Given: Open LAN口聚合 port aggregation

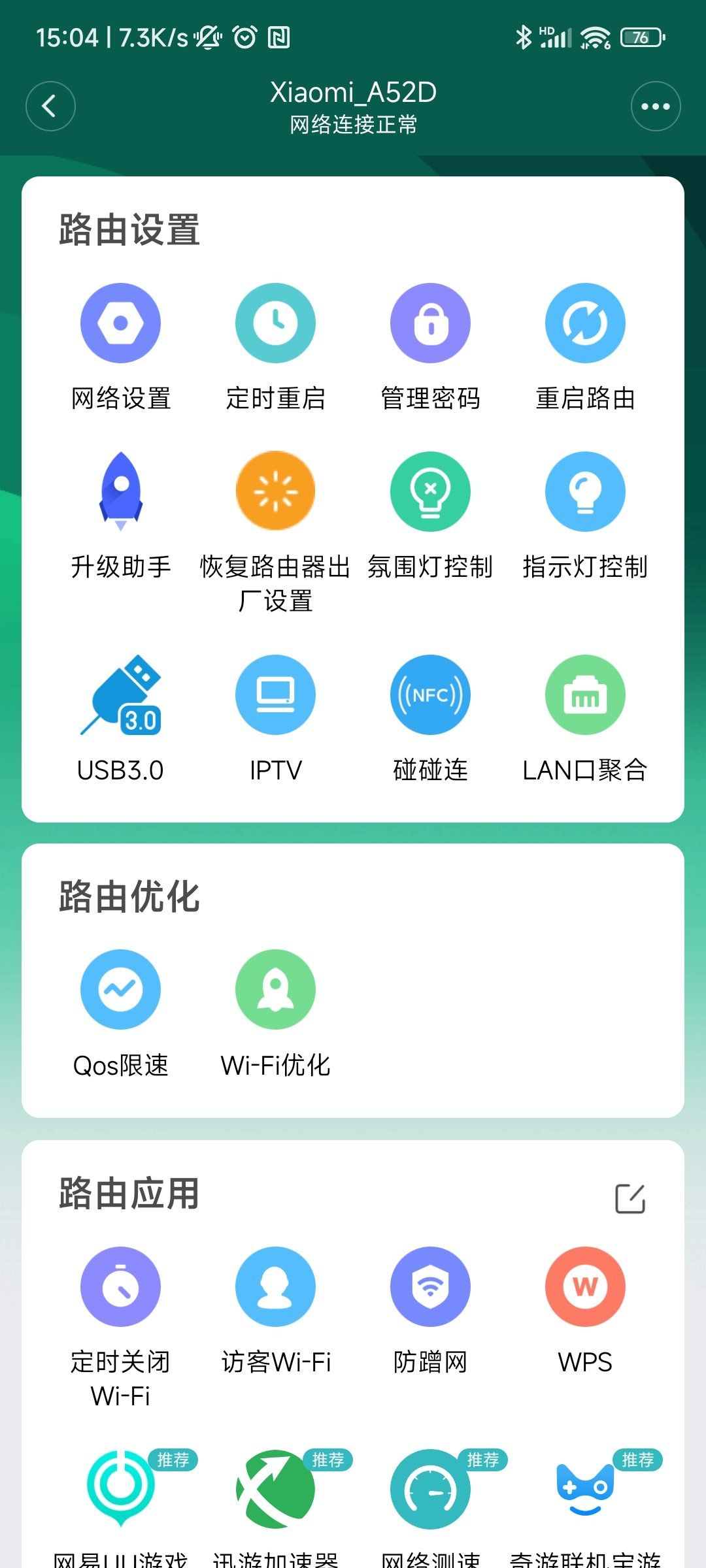Looking at the screenshot, I should [x=585, y=695].
